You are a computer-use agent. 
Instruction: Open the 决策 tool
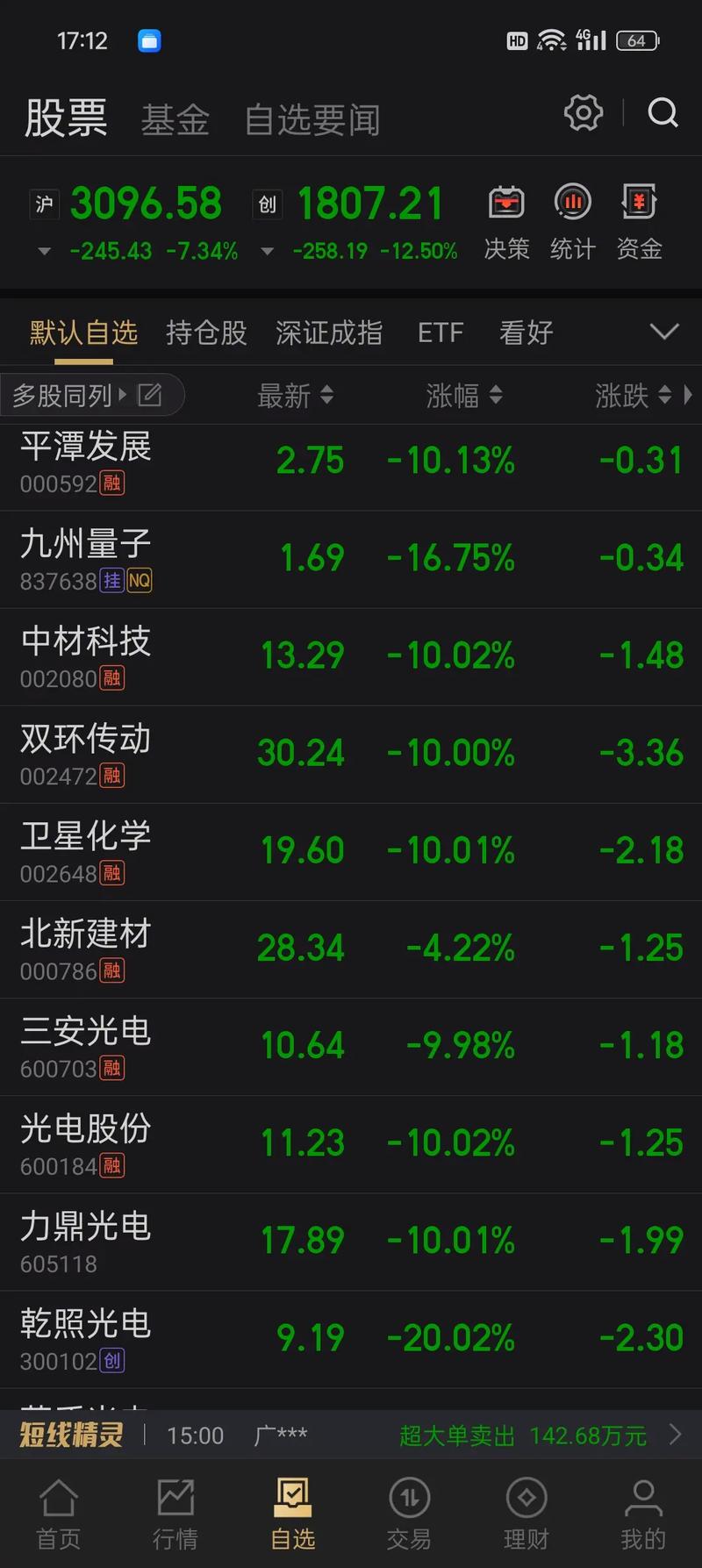tap(506, 222)
